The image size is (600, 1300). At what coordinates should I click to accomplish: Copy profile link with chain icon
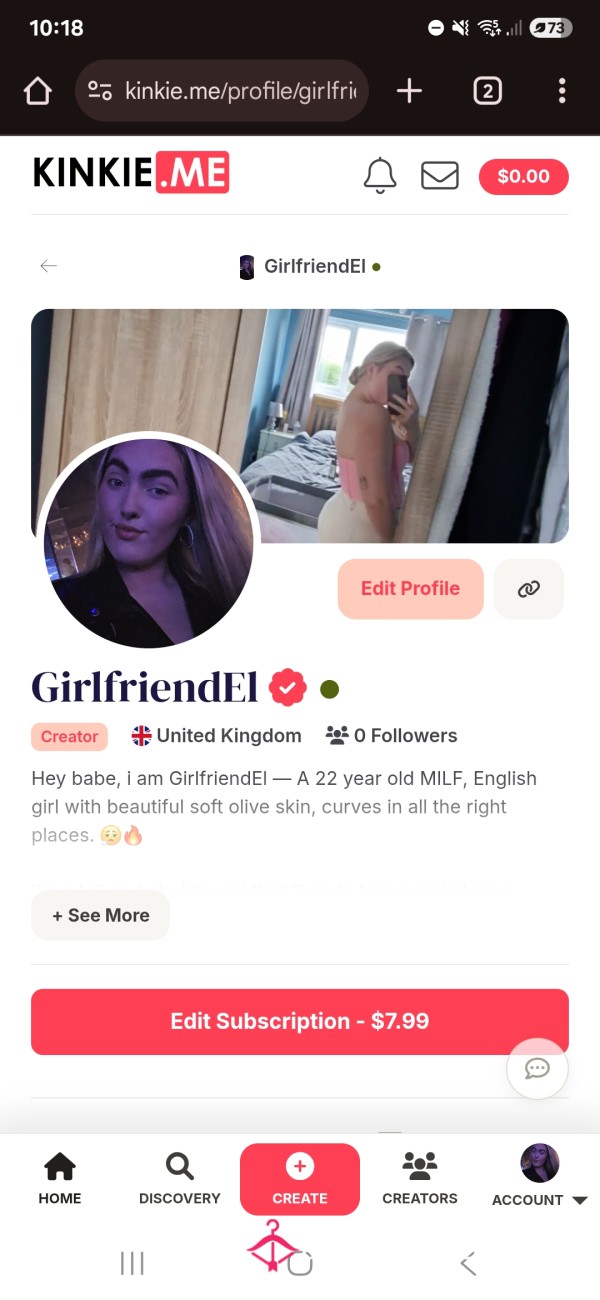[x=529, y=588]
